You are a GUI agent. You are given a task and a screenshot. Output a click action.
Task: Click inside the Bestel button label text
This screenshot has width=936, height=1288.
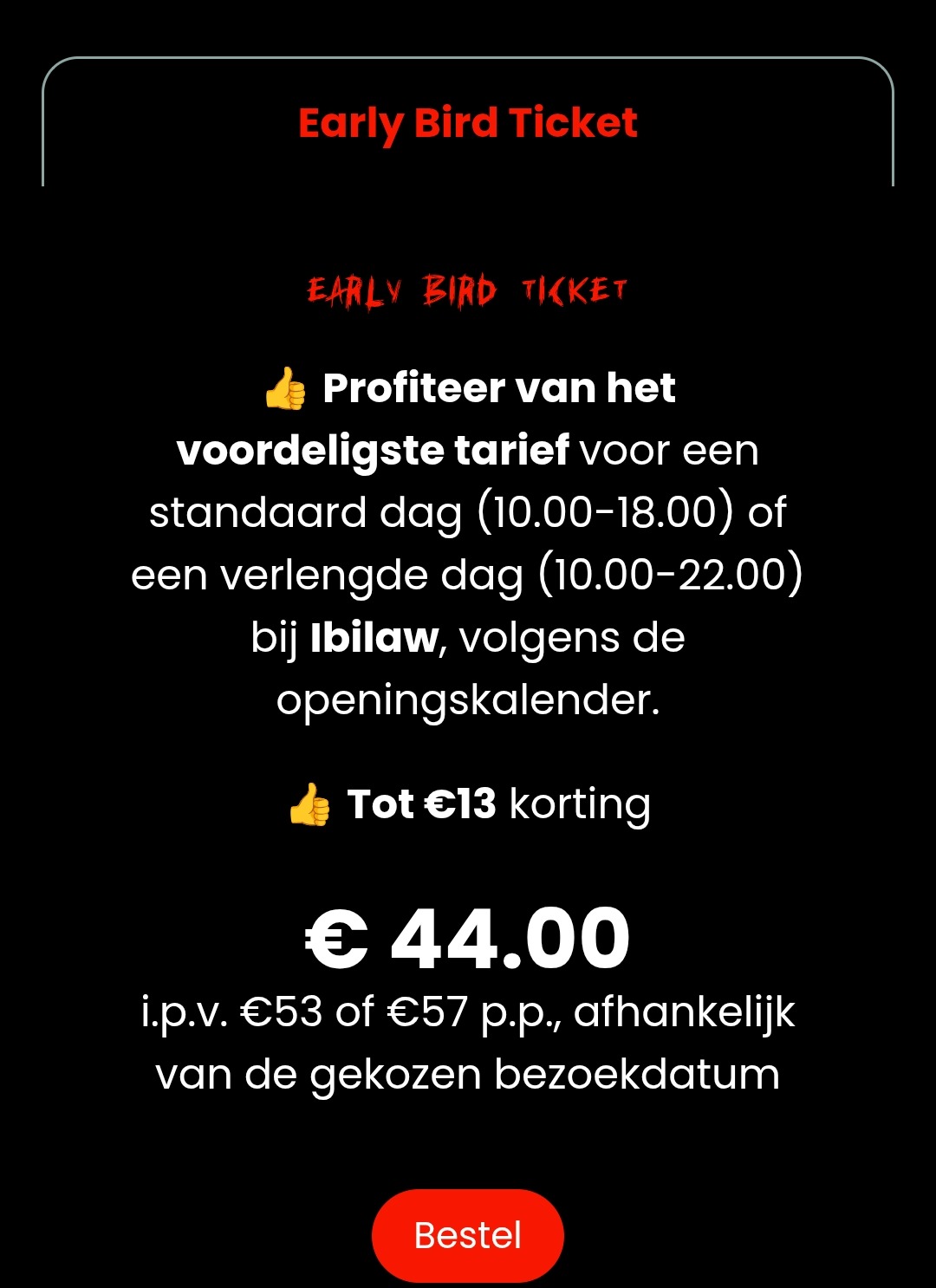467,1234
